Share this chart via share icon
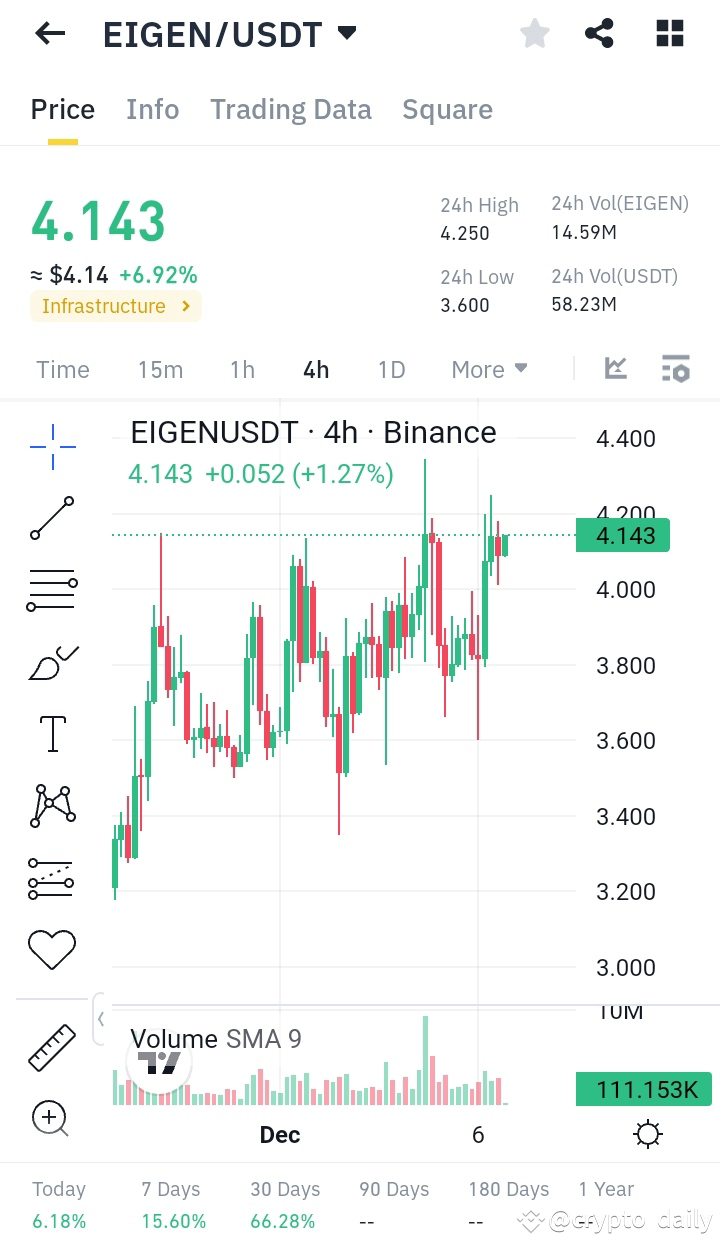 coord(599,33)
